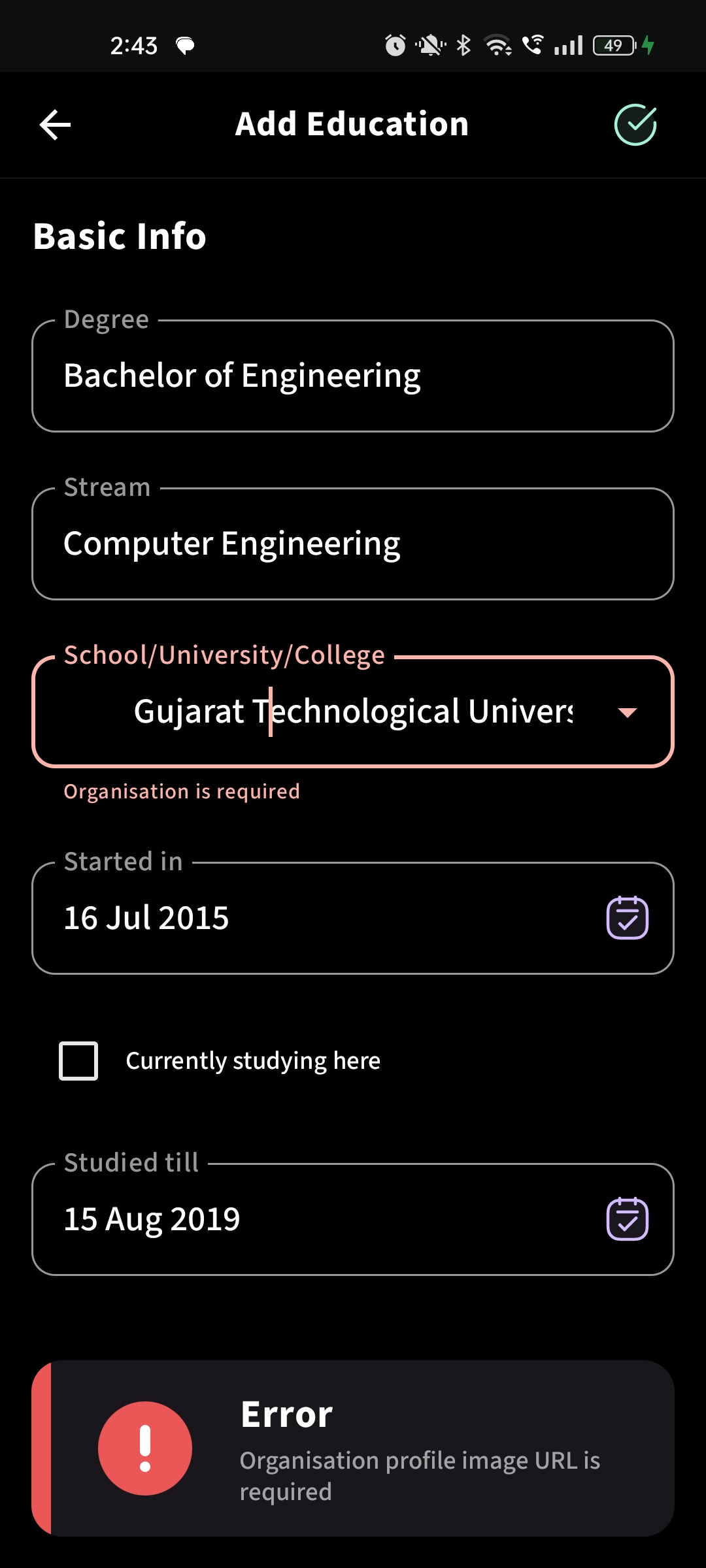Edit the Stream field
The image size is (706, 1568).
pos(353,544)
